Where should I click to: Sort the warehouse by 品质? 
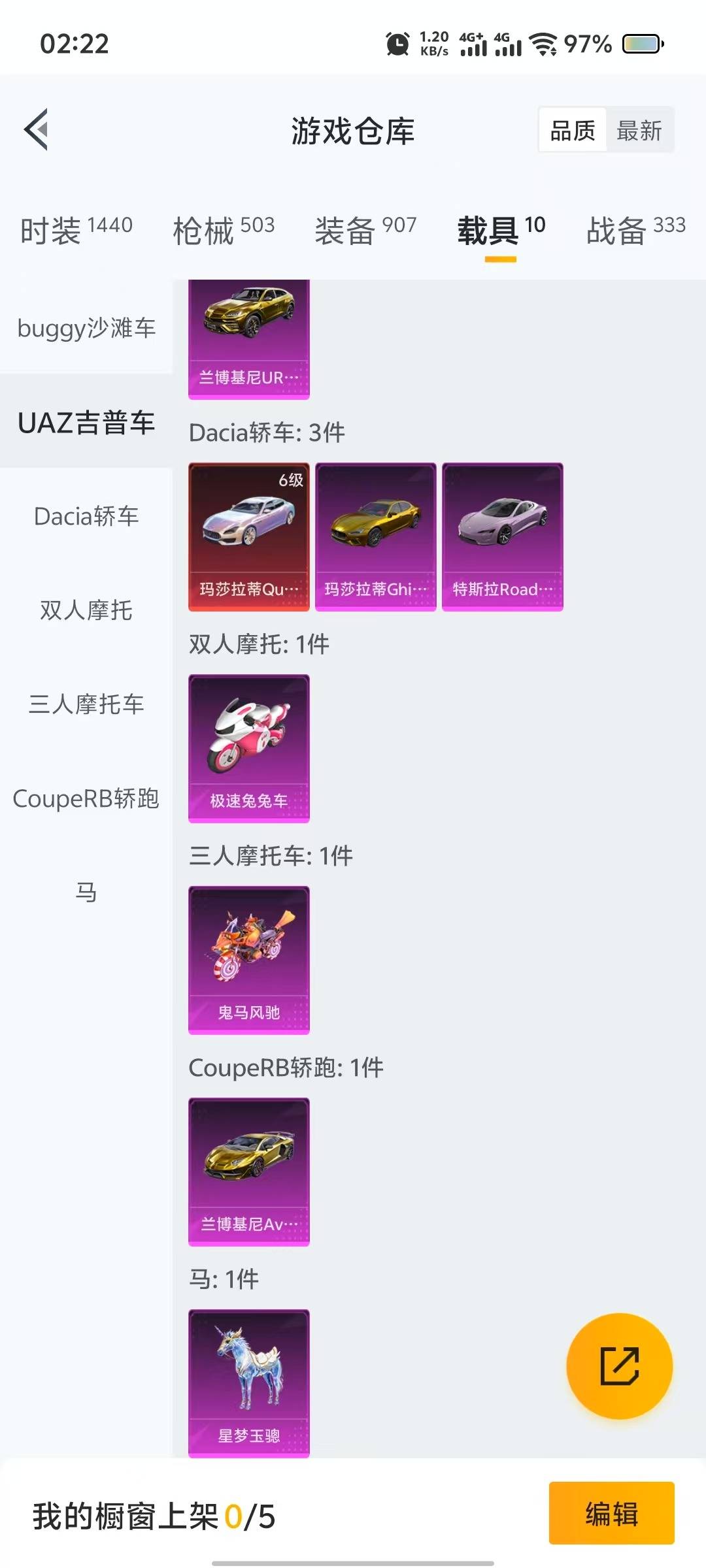[573, 131]
